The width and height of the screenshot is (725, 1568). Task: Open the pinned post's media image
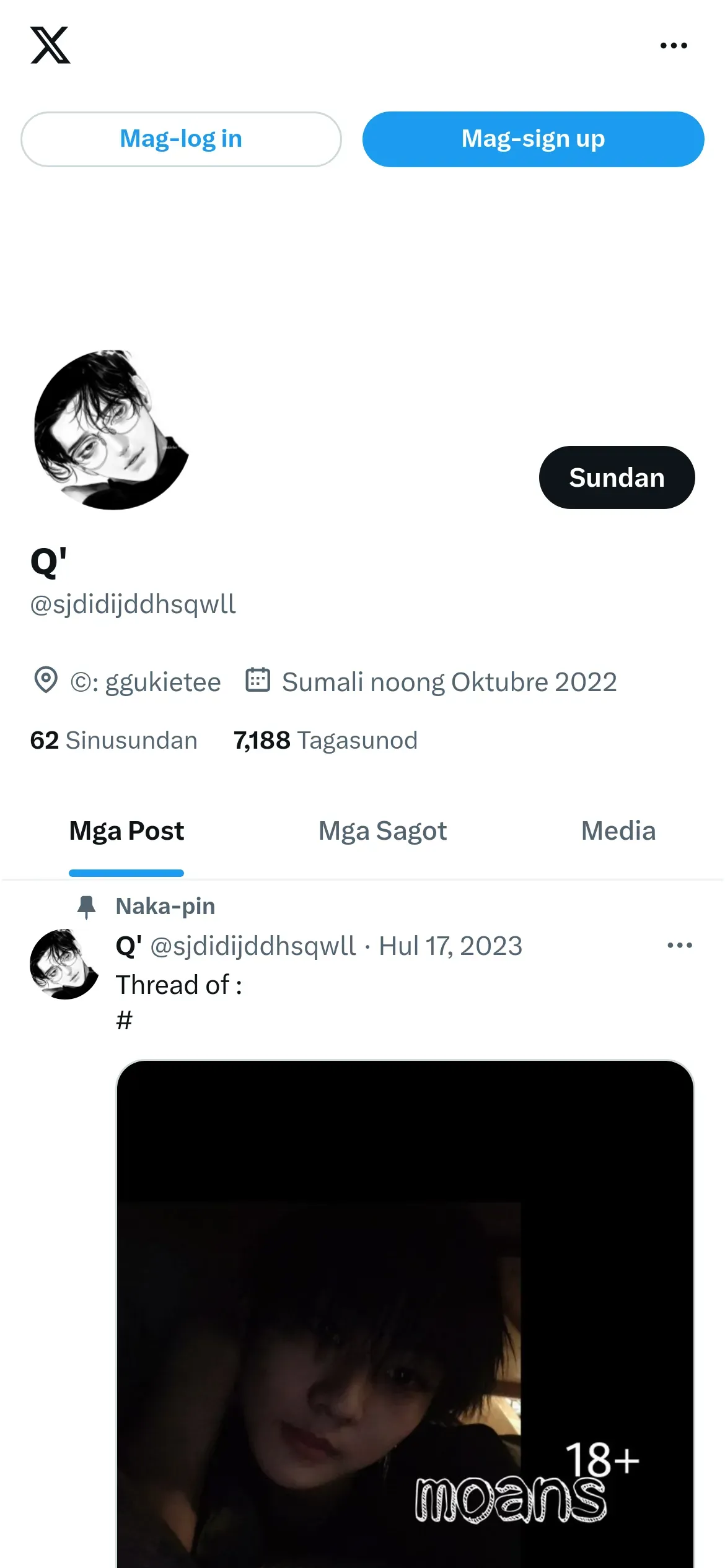[405, 1313]
